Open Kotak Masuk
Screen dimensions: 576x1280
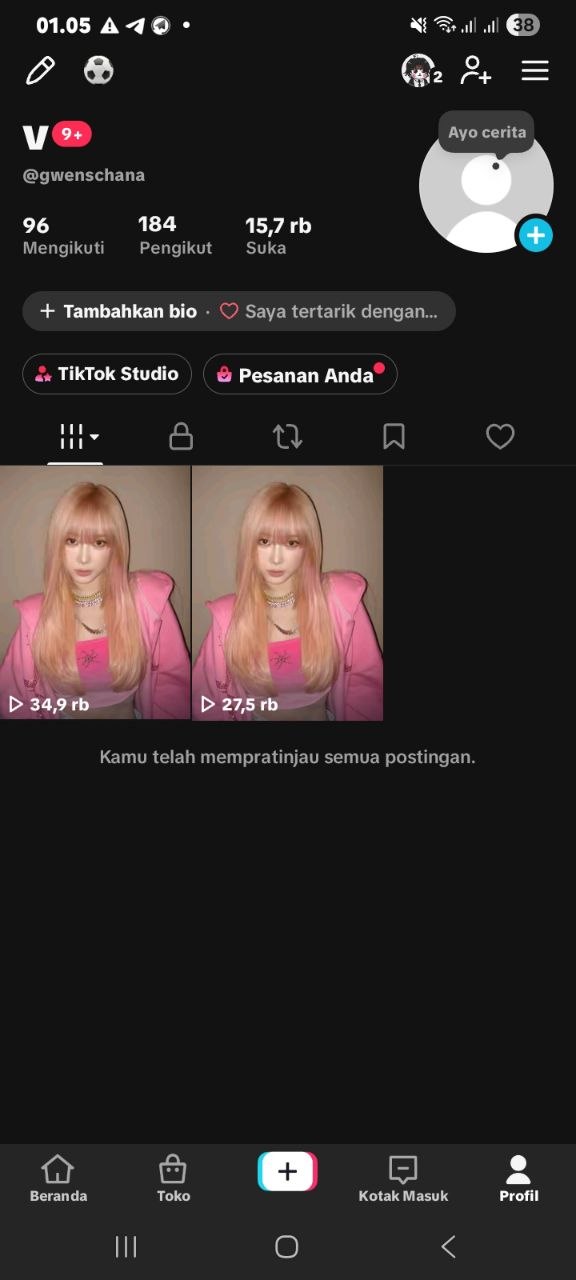coord(403,1179)
